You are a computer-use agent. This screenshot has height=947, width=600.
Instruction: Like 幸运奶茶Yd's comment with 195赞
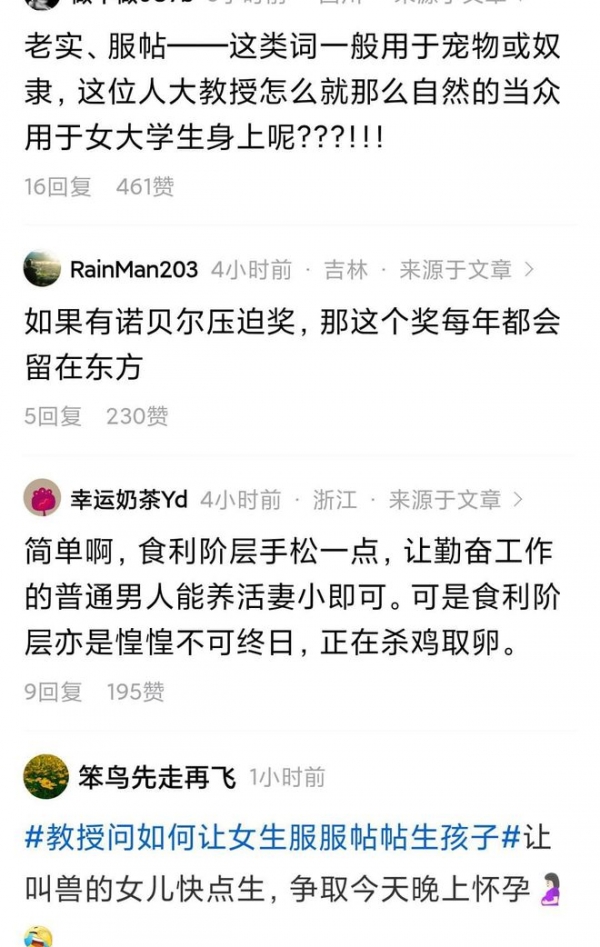coord(137,691)
